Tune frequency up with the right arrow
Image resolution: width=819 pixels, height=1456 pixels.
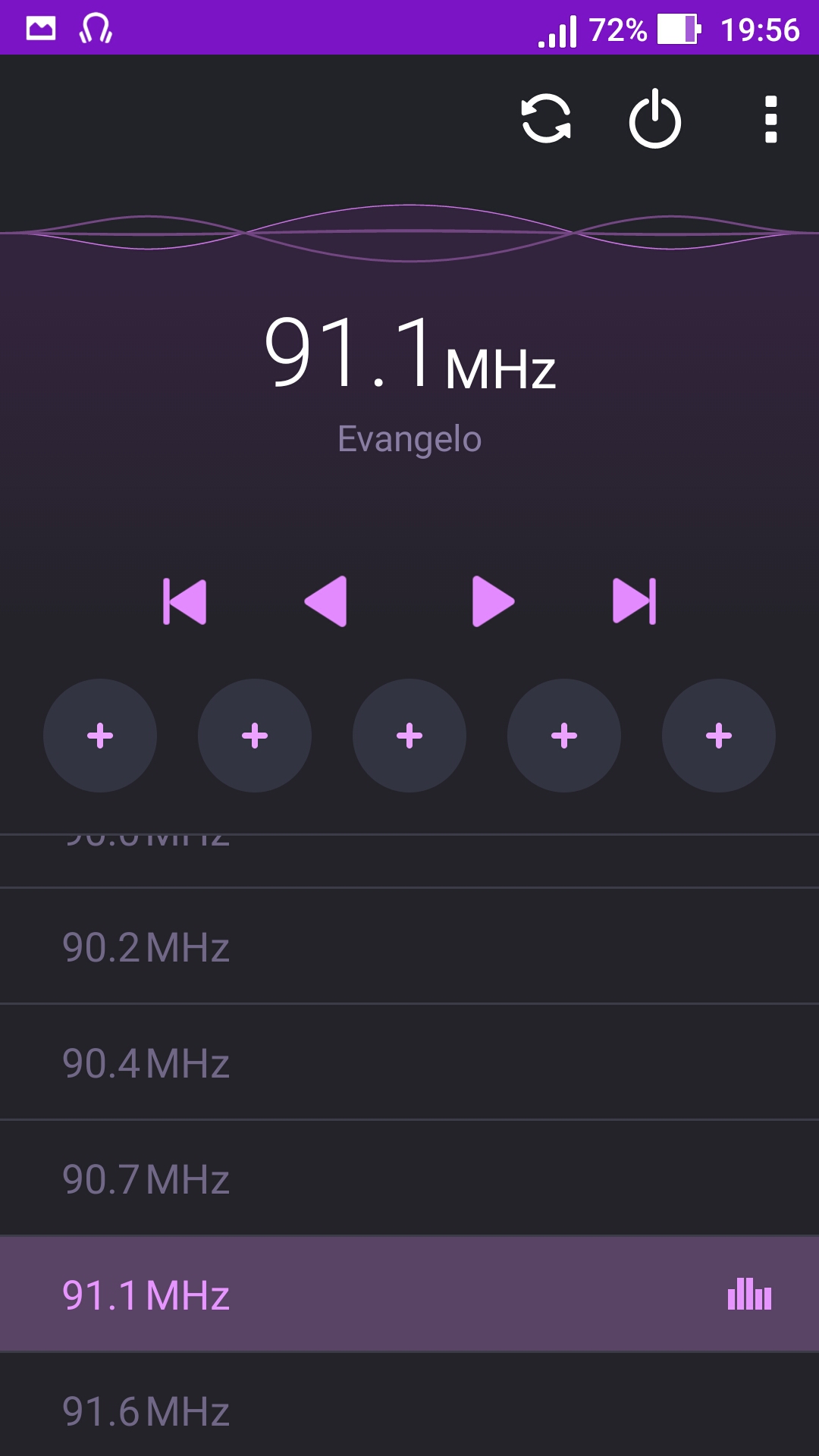coord(493,601)
